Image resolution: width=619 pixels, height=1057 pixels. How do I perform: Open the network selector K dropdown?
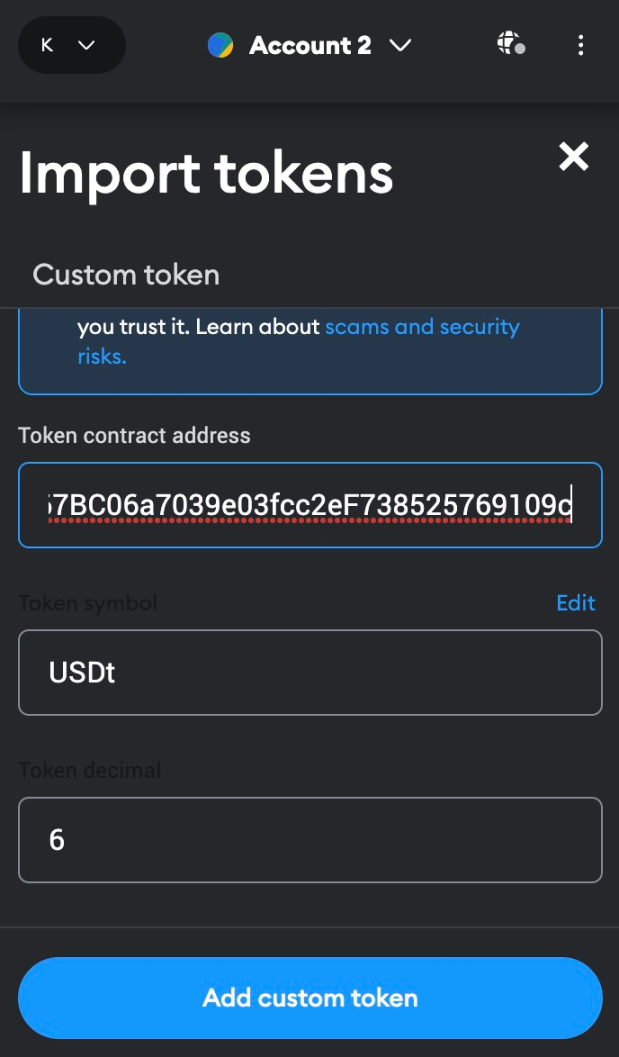pos(71,45)
